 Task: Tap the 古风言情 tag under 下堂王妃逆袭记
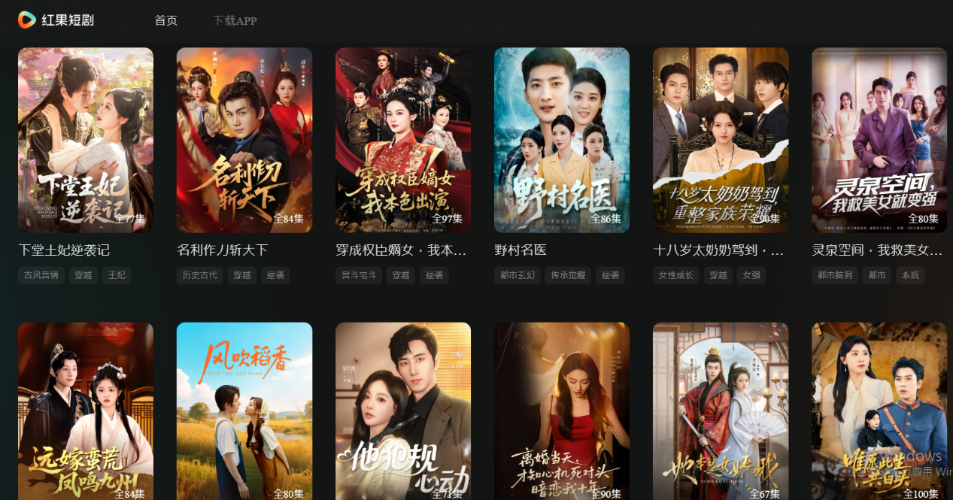(41, 275)
